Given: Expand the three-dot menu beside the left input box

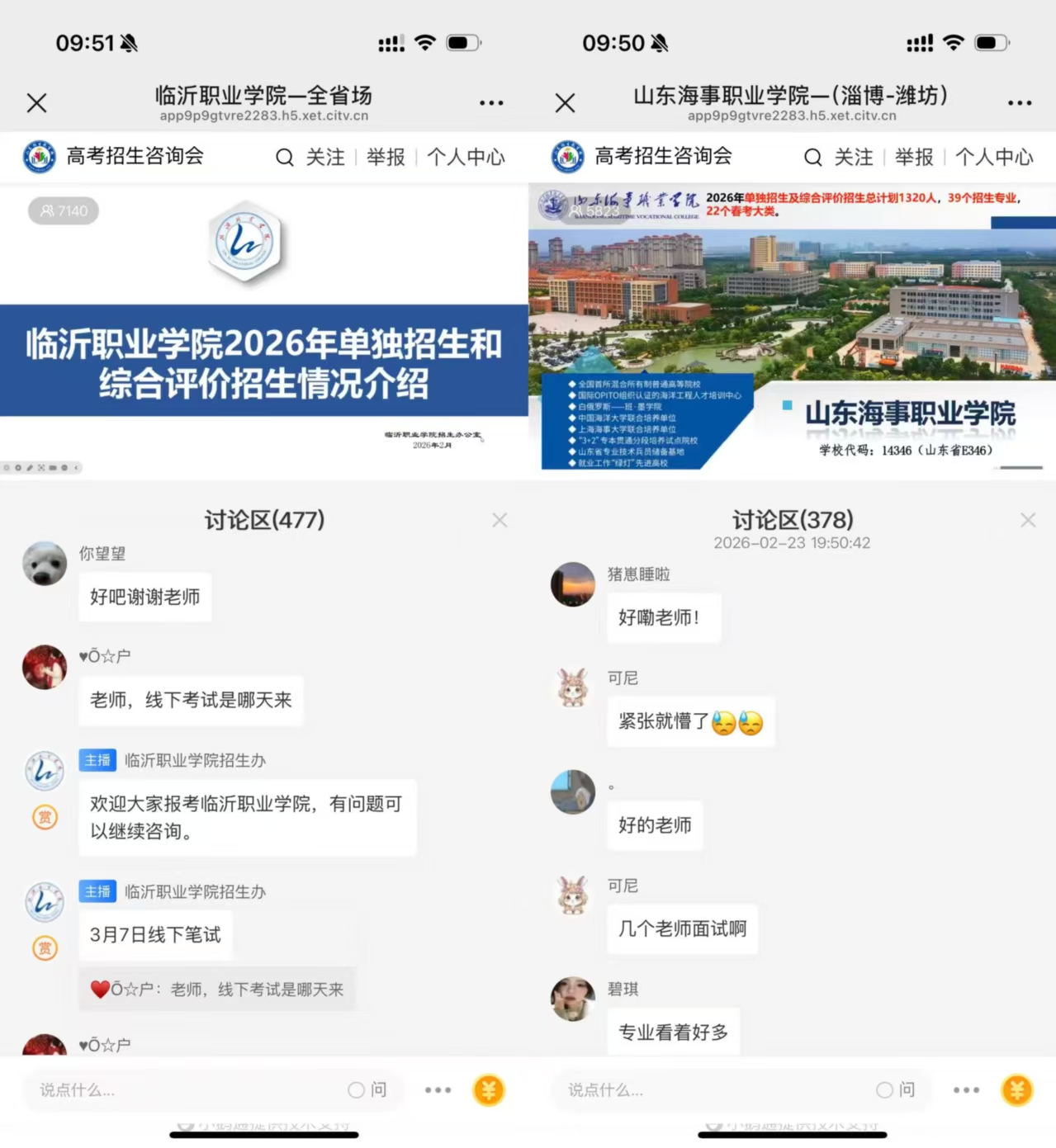Looking at the screenshot, I should coord(437,1089).
